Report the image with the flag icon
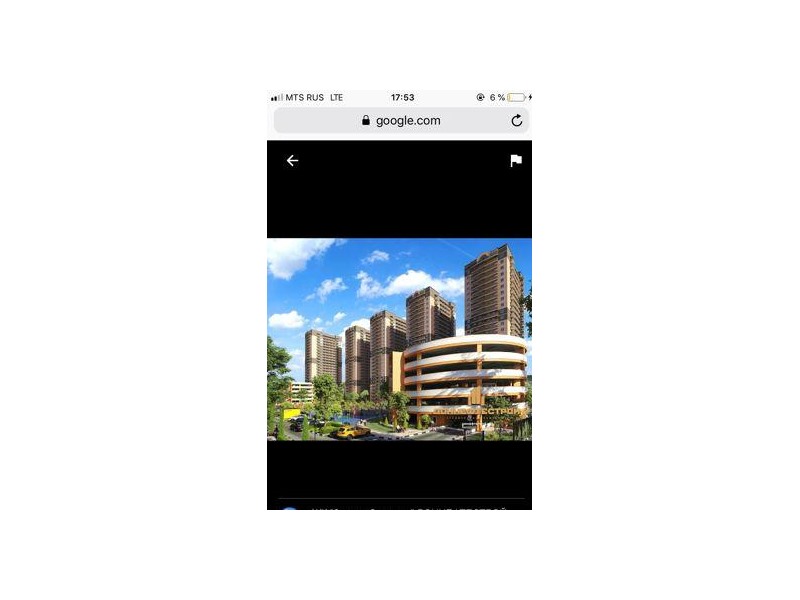800x600 pixels. click(x=516, y=161)
